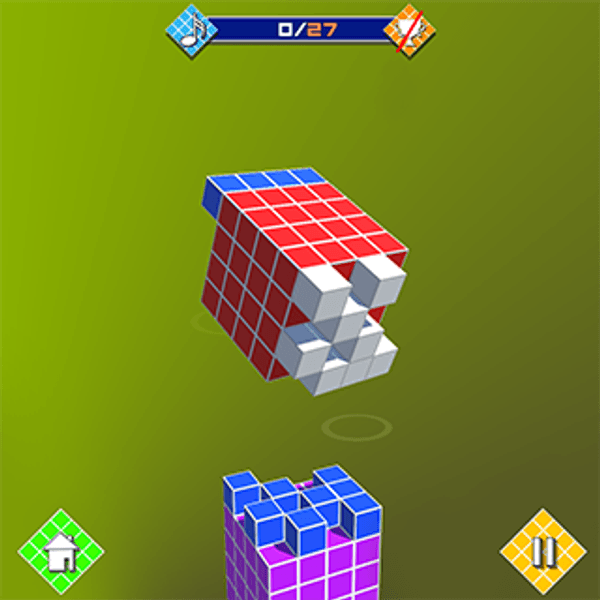Toggle the crossed-out trophy icon

pos(409,28)
